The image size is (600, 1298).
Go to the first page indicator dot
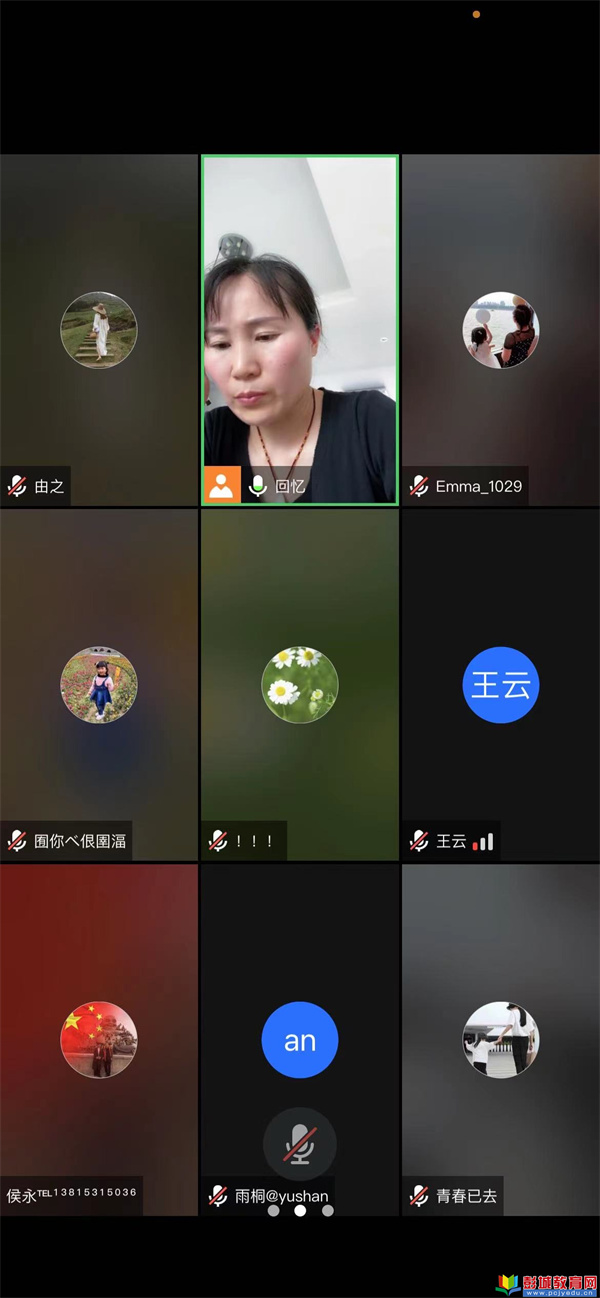coord(273,1211)
